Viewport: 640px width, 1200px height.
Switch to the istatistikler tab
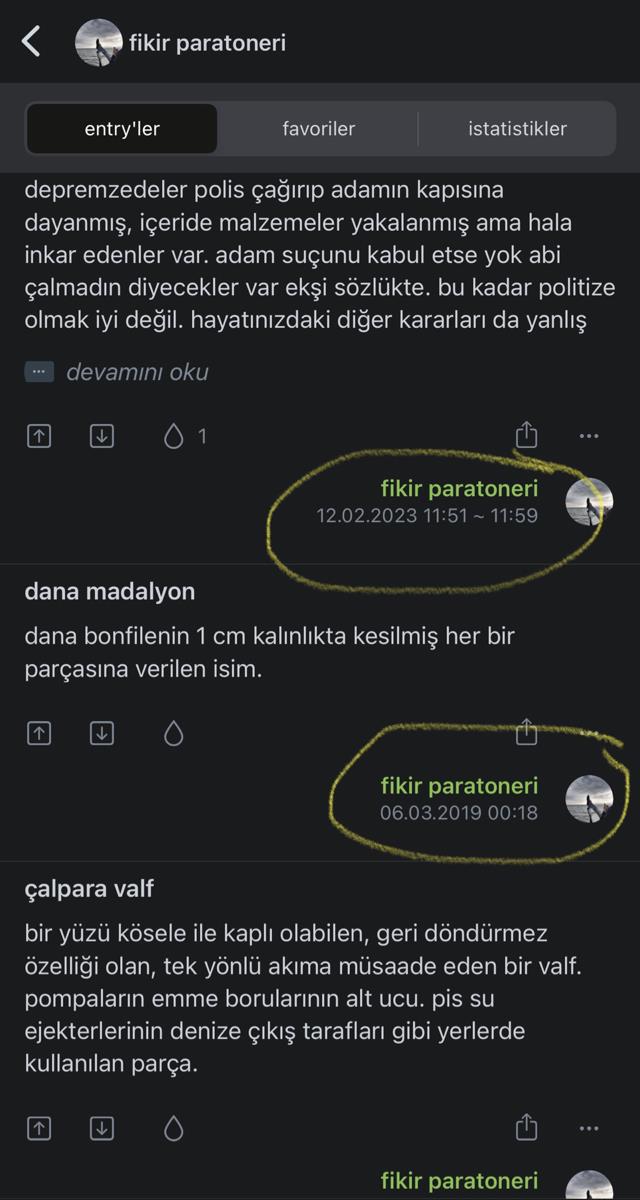pyautogui.click(x=517, y=128)
